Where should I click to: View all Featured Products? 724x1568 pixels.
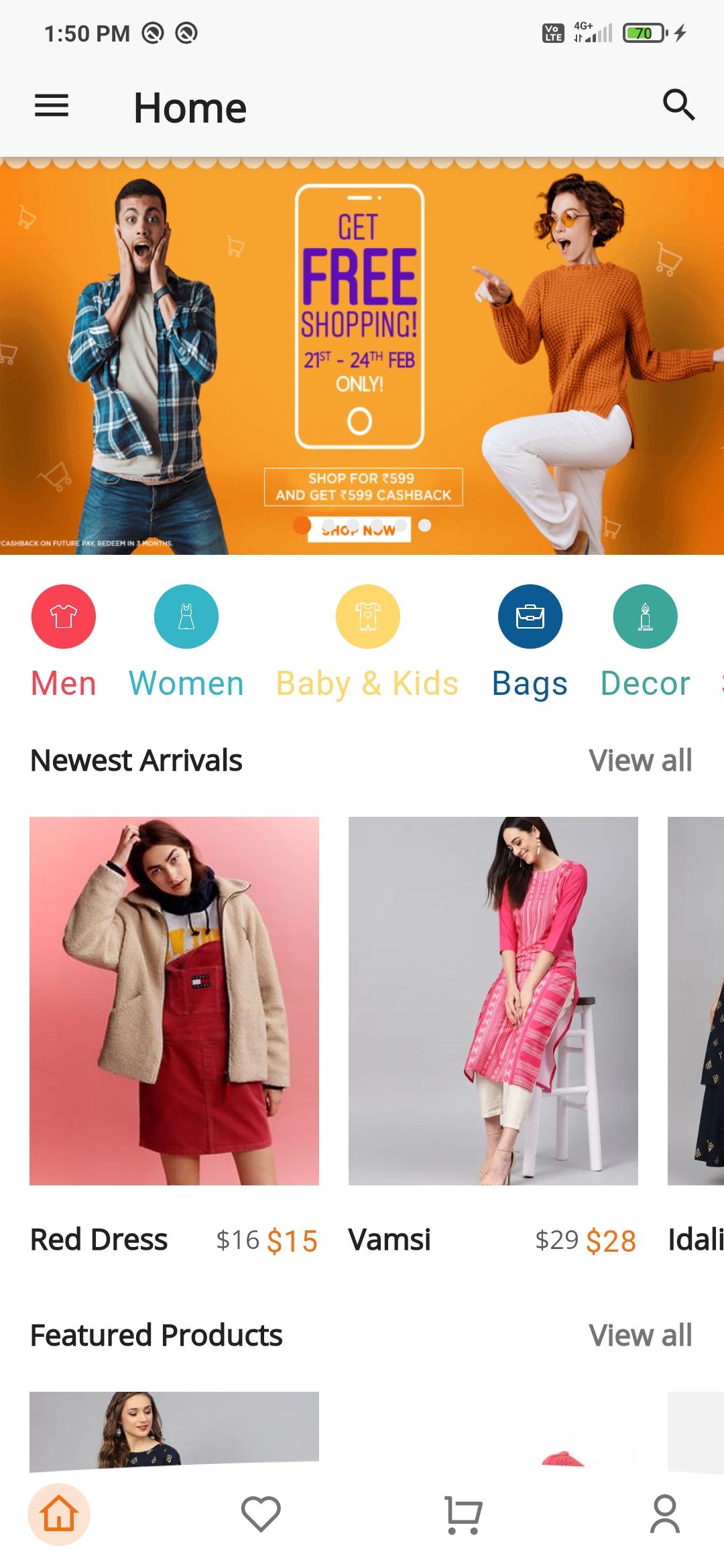(x=640, y=1335)
